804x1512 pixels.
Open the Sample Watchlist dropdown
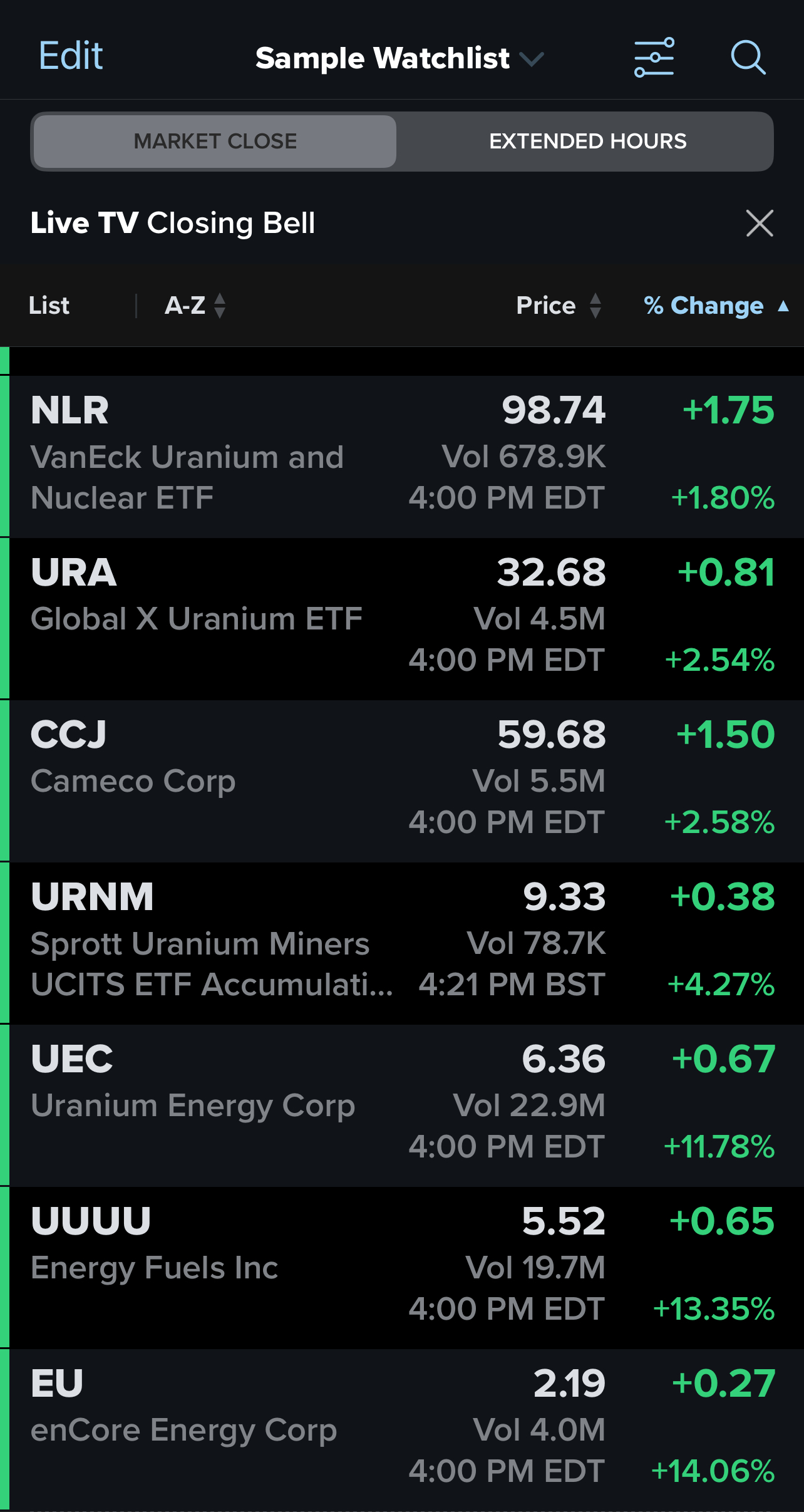[x=399, y=58]
